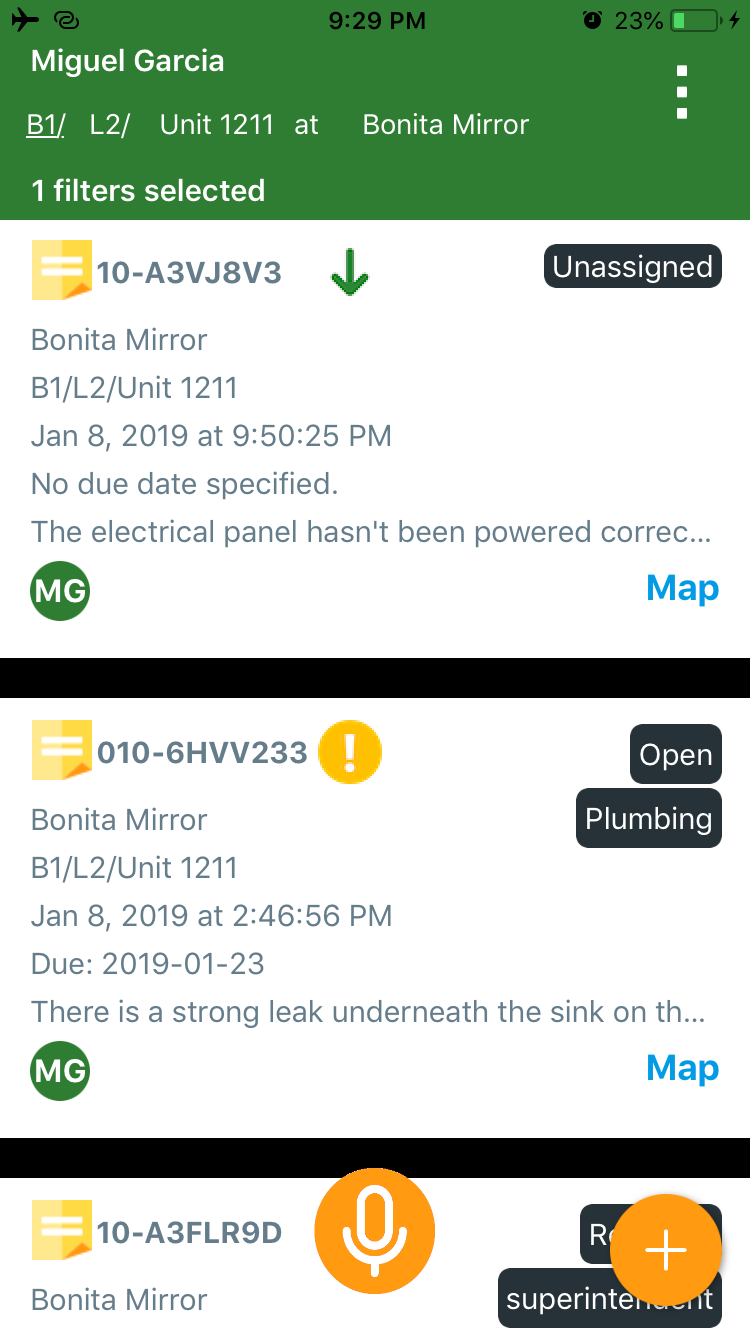The height and width of the screenshot is (1334, 750).
Task: Add a new issue with plus button
Action: 665,1251
